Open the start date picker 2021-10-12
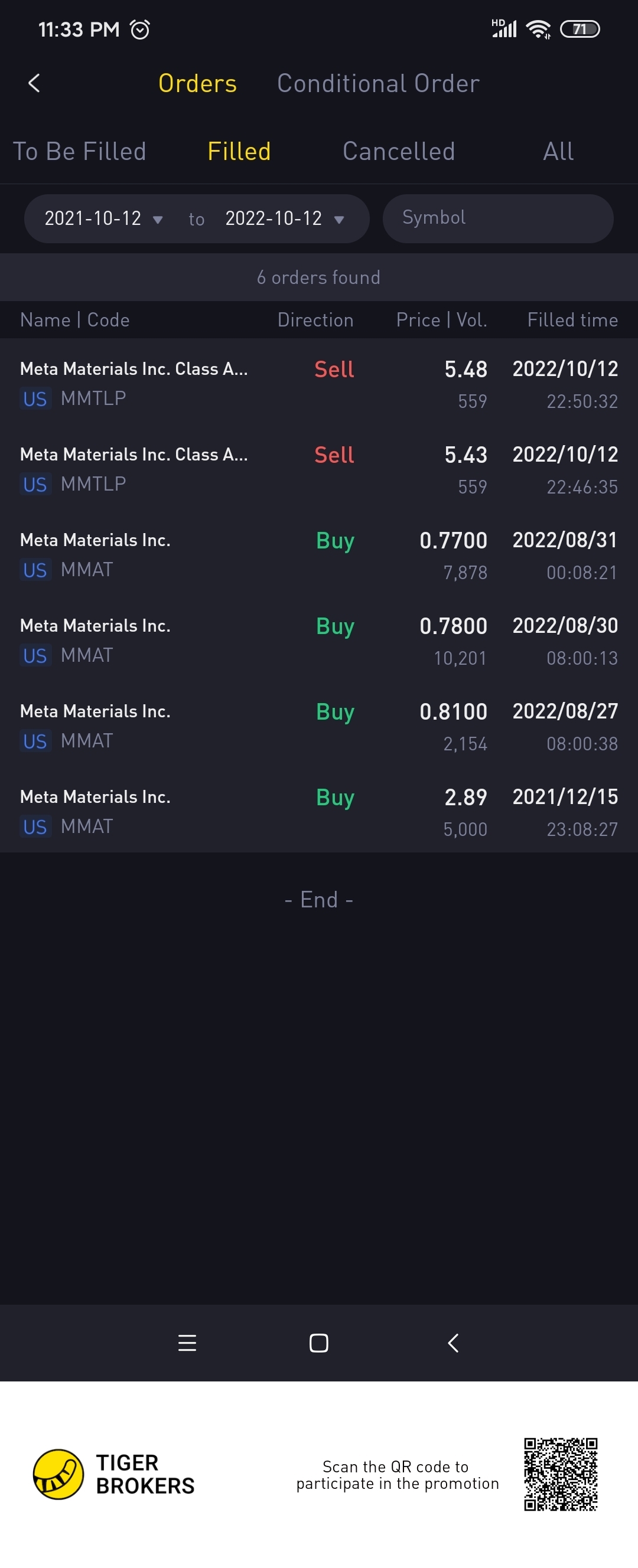This screenshot has width=638, height=1568. [x=103, y=218]
